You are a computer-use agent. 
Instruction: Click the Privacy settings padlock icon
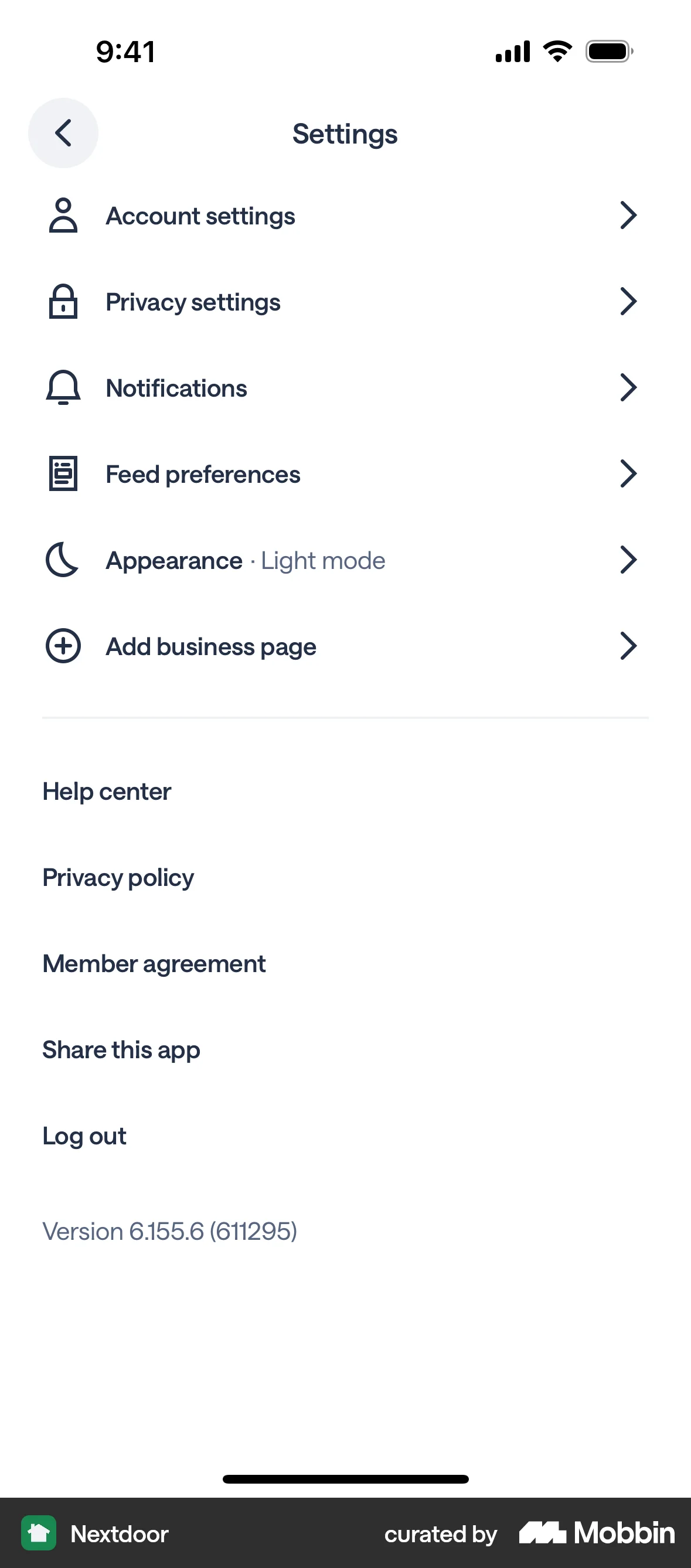click(x=63, y=301)
